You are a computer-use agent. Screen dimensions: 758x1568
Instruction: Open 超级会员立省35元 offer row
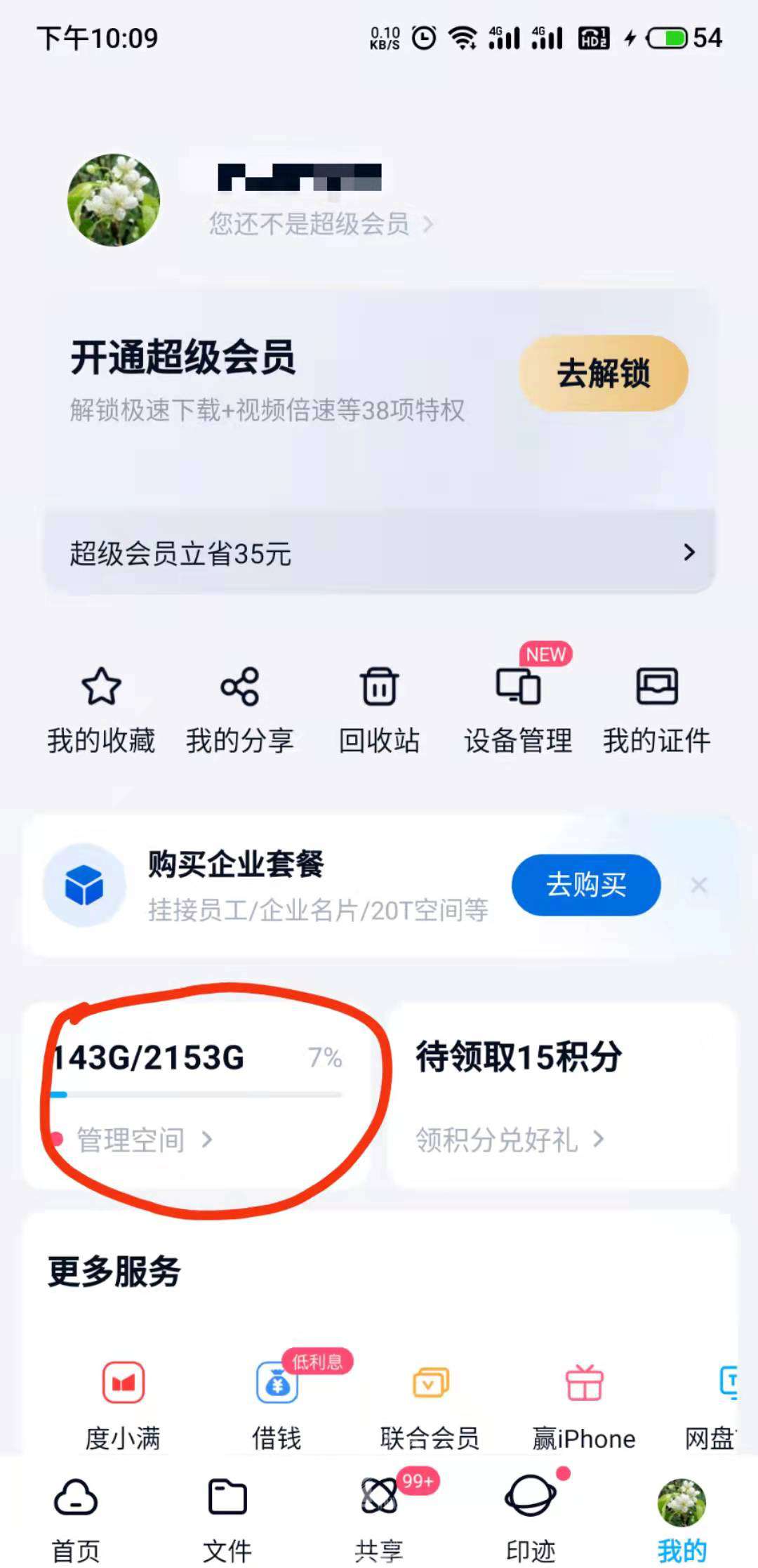click(379, 553)
